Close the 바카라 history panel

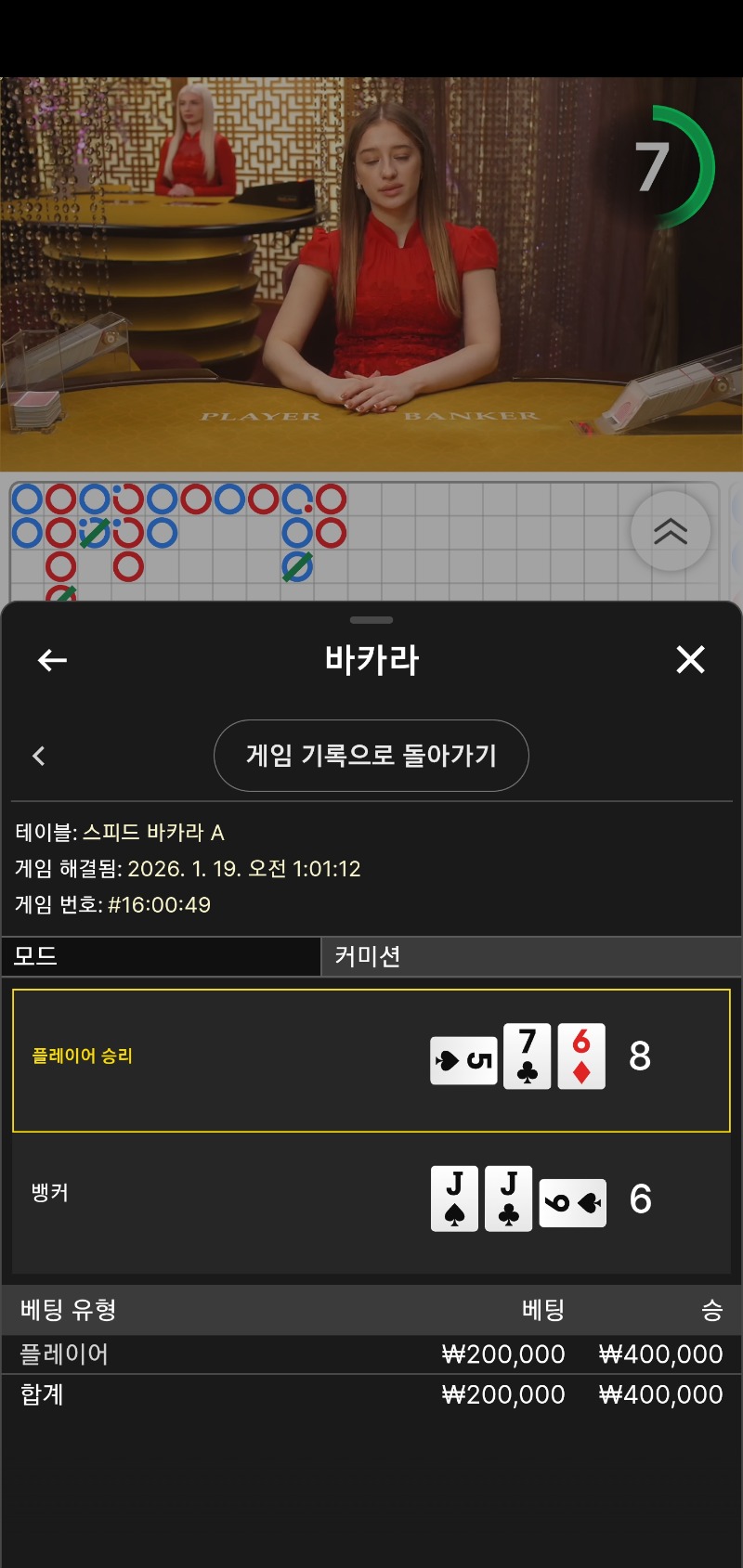690,660
